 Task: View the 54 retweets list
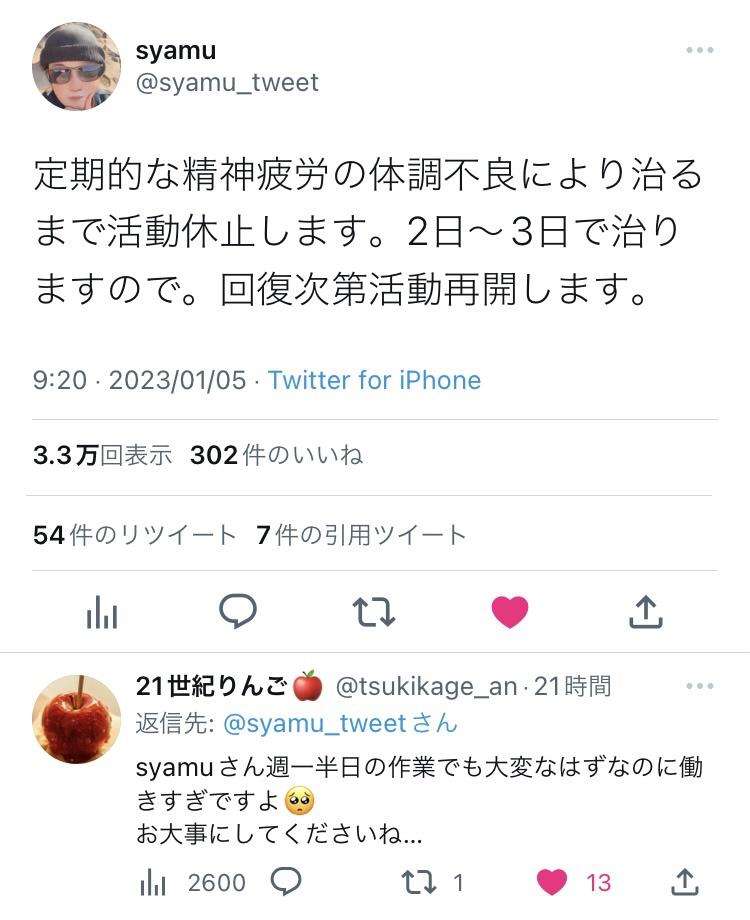click(134, 535)
